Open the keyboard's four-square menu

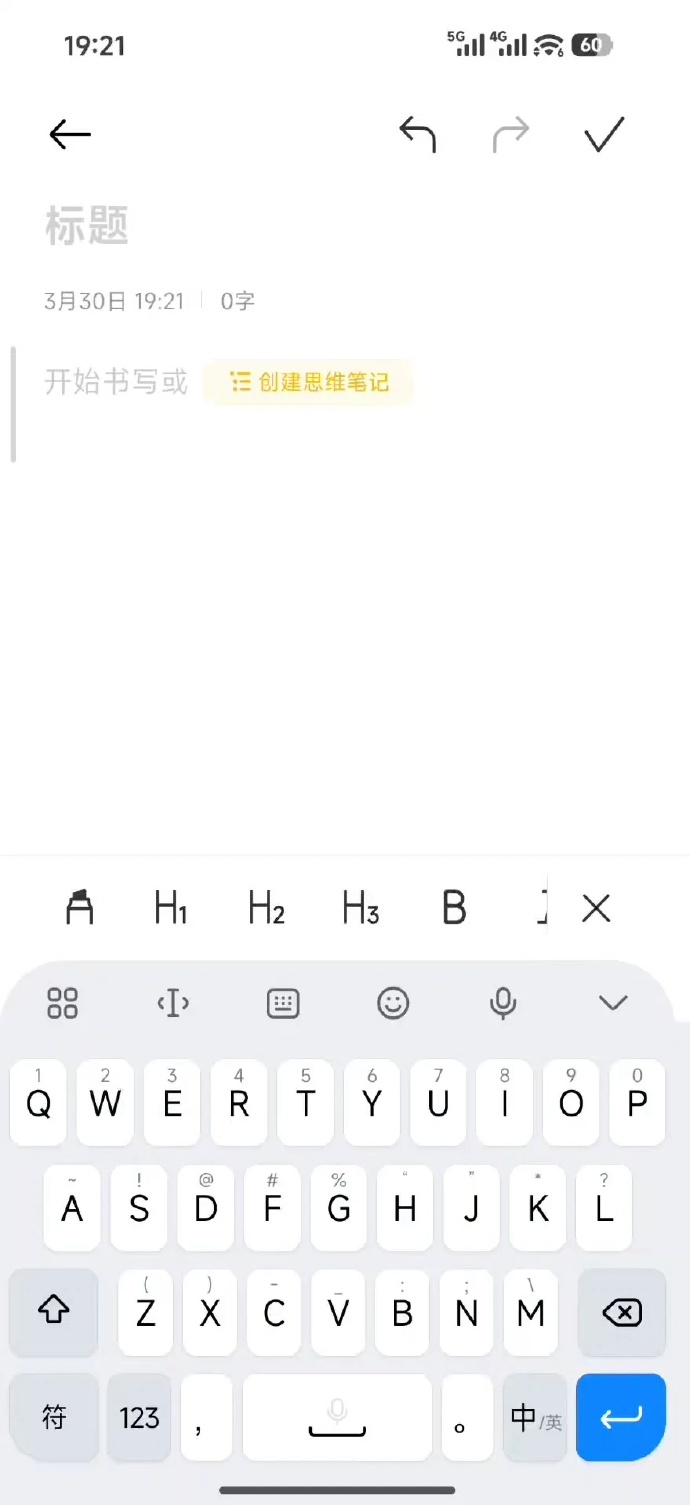[62, 1003]
